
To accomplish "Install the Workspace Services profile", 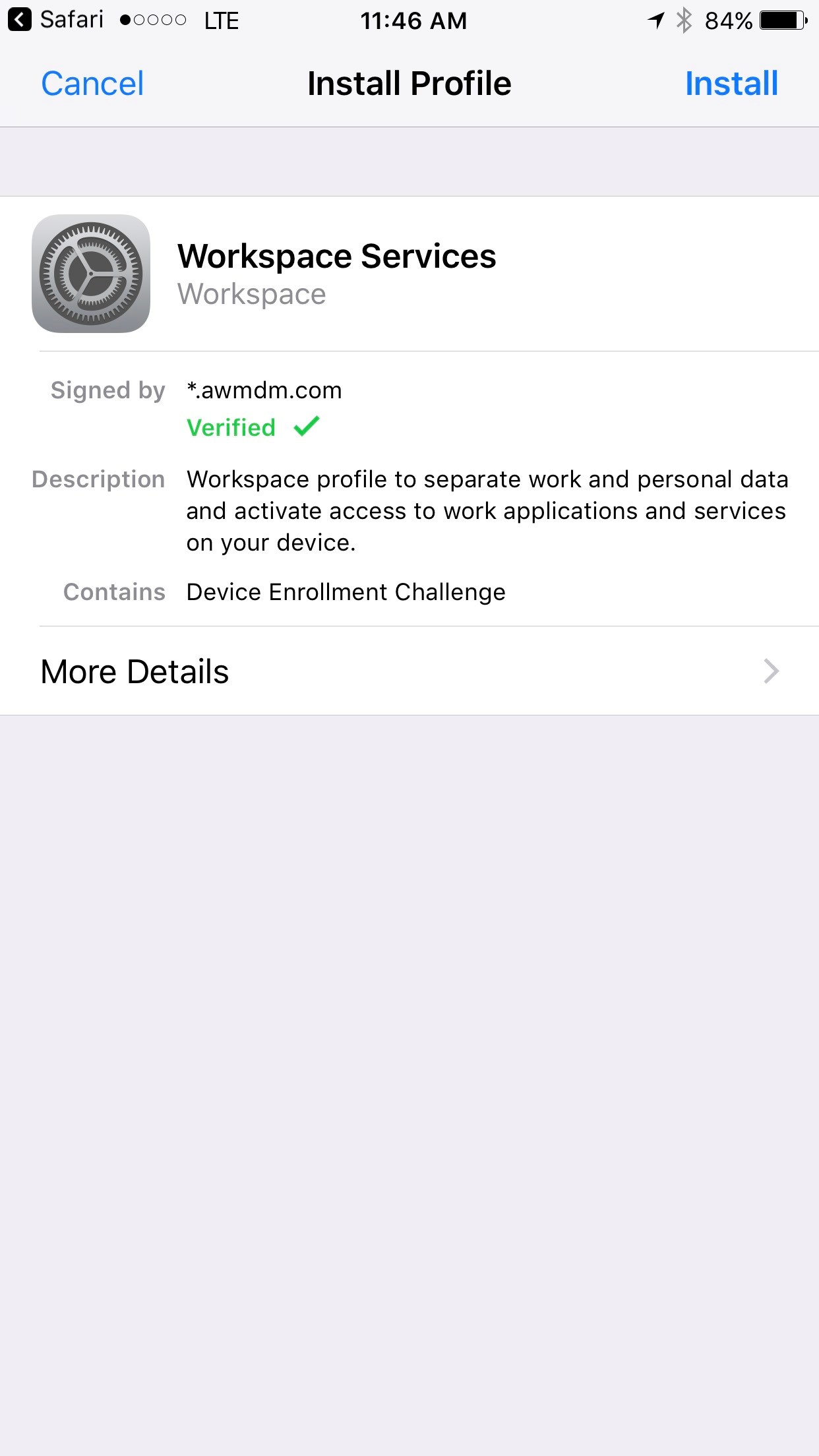I will (731, 84).
